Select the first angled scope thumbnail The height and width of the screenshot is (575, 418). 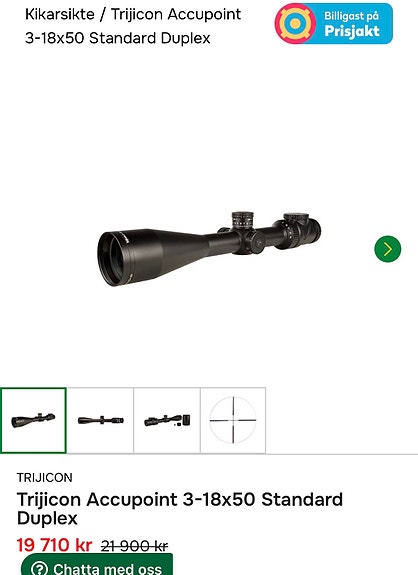tap(33, 420)
